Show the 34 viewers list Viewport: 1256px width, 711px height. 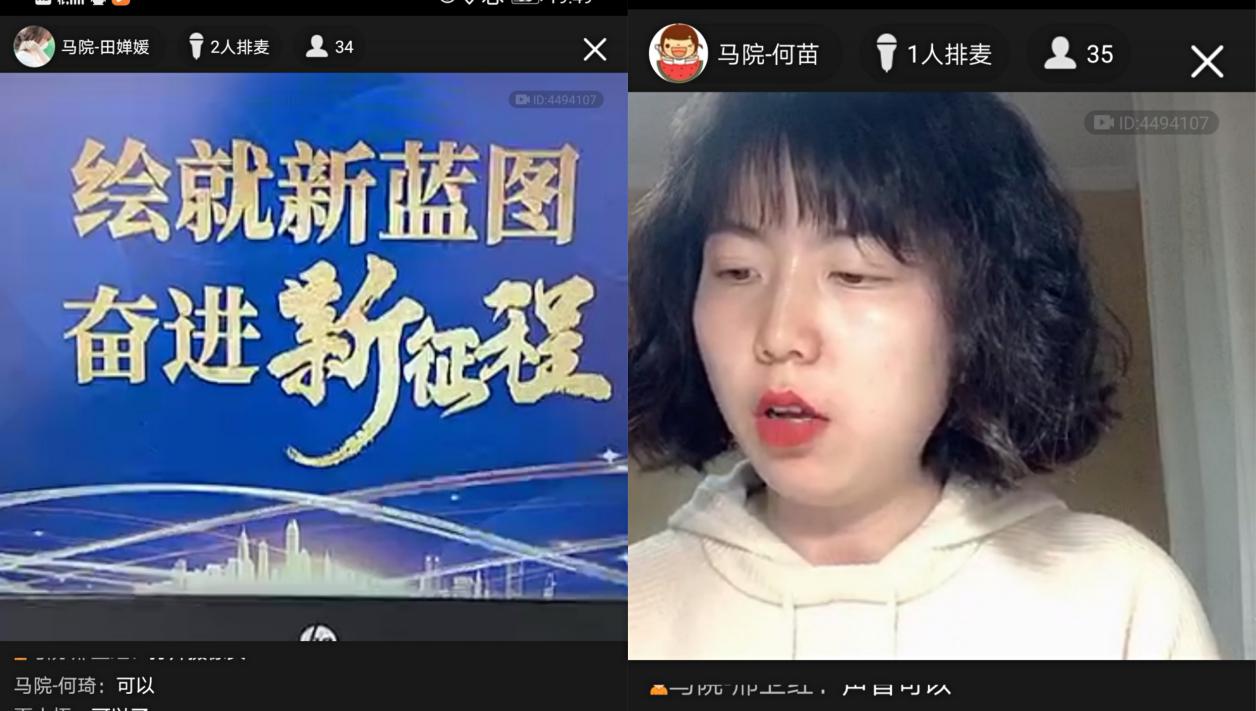[330, 47]
